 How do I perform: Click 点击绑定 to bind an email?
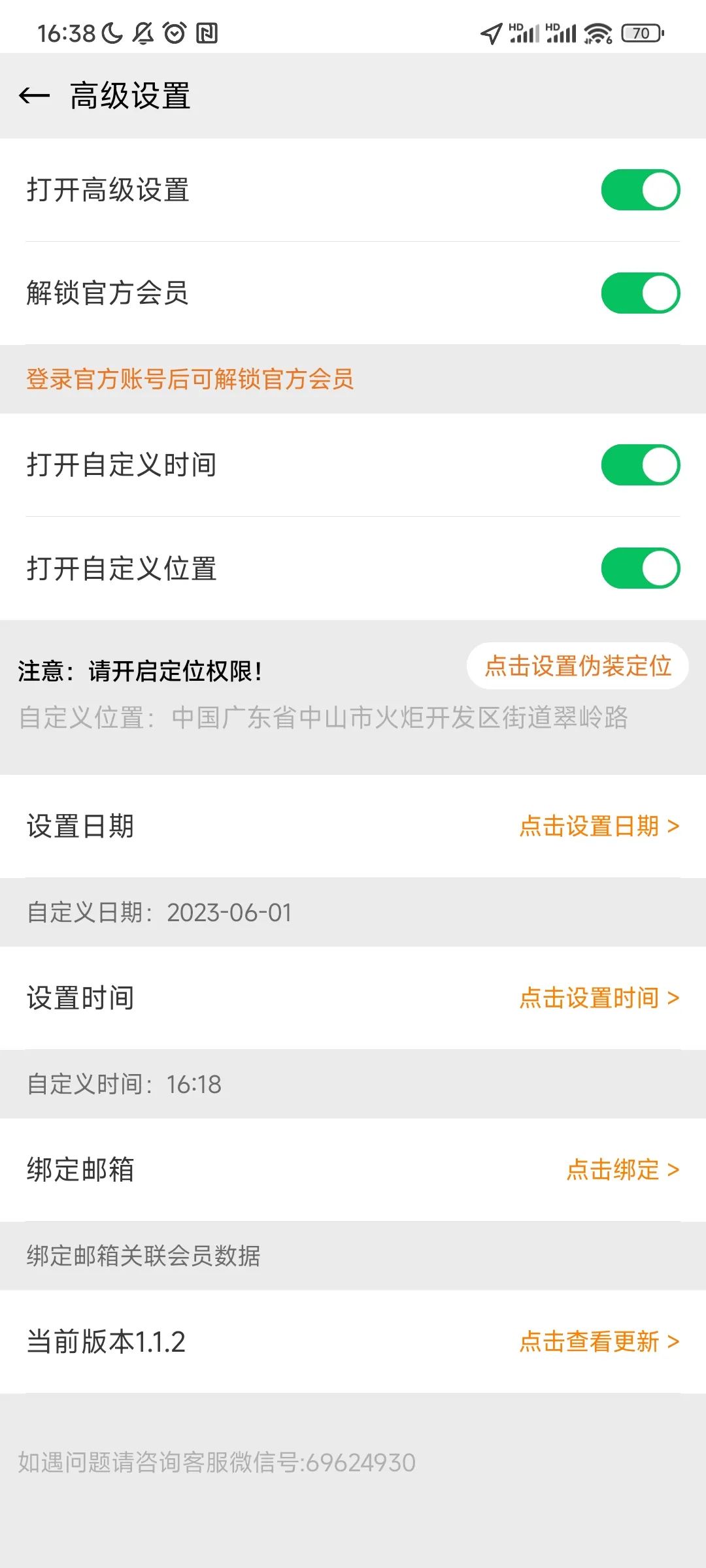tap(621, 1169)
